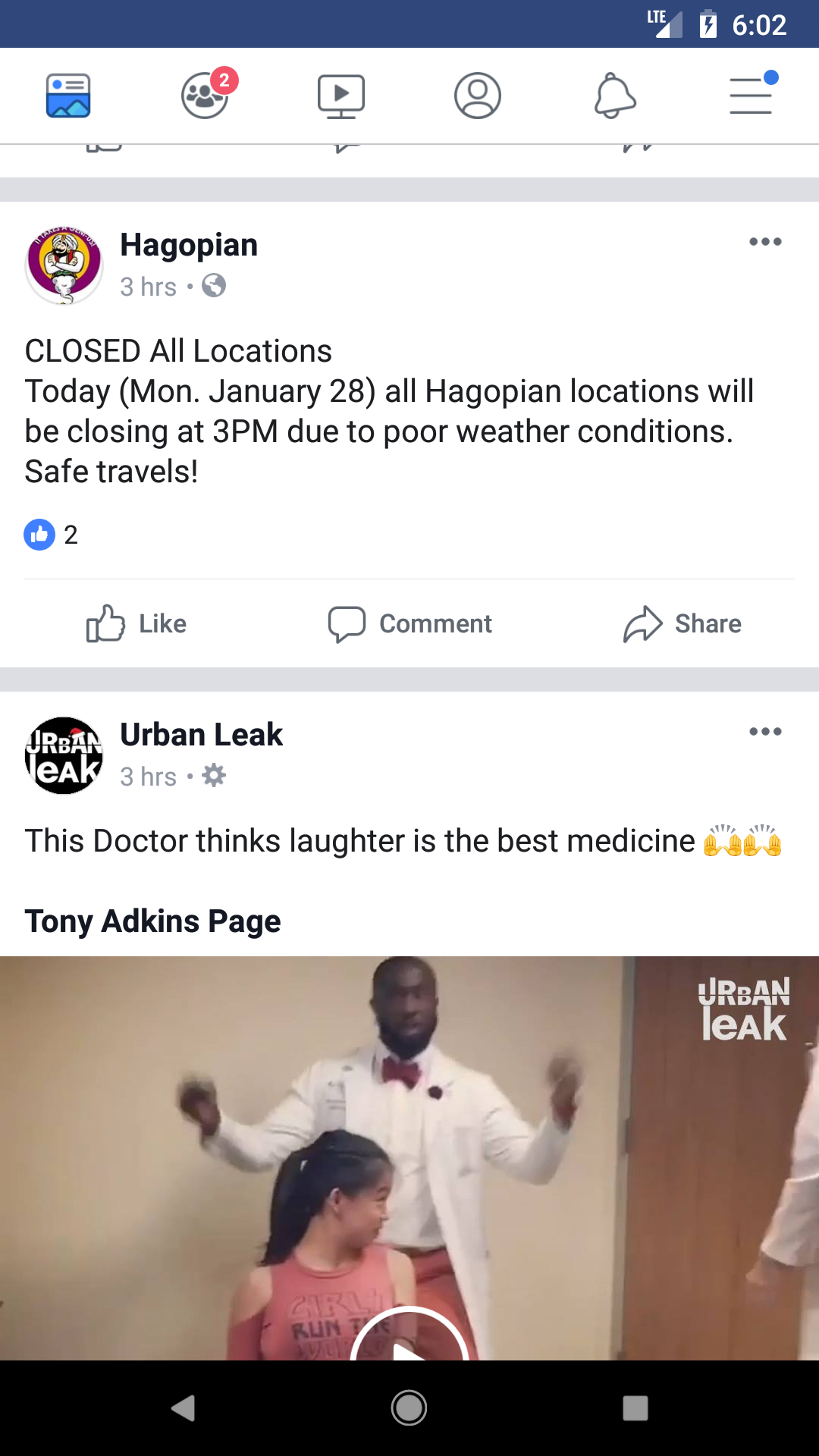The height and width of the screenshot is (1456, 819).
Task: Go to the Android home screen
Action: 409,1408
